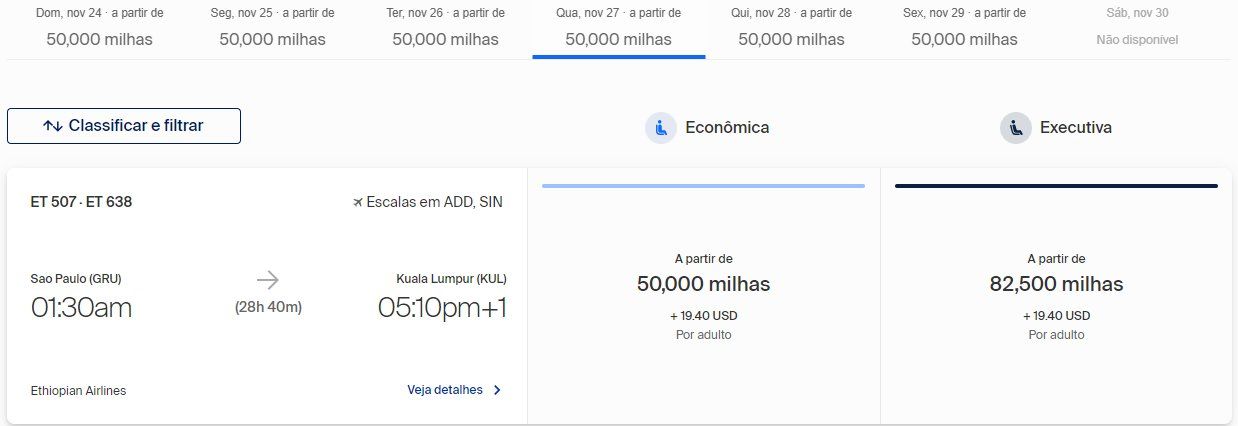Select Qua, nov 27 date tab

(618, 27)
